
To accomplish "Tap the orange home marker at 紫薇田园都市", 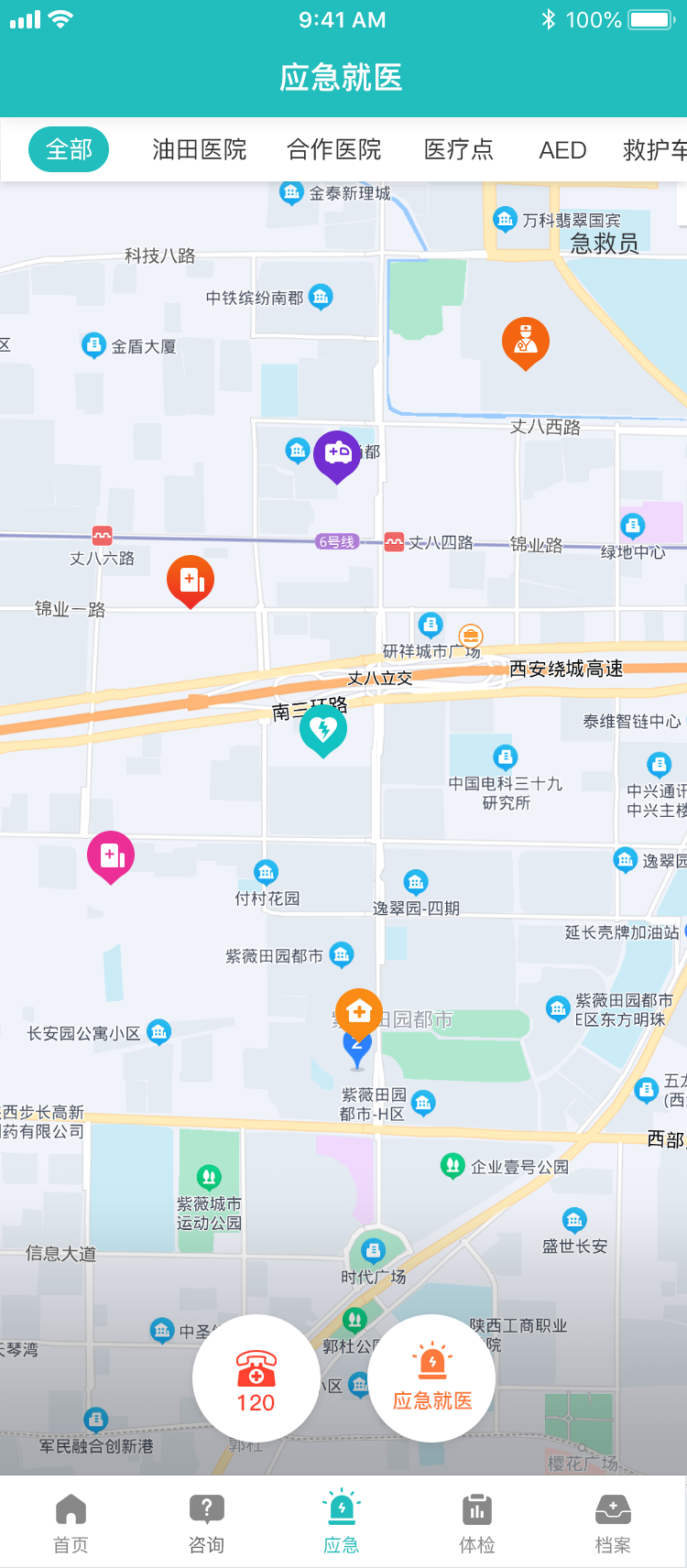I will (358, 1011).
